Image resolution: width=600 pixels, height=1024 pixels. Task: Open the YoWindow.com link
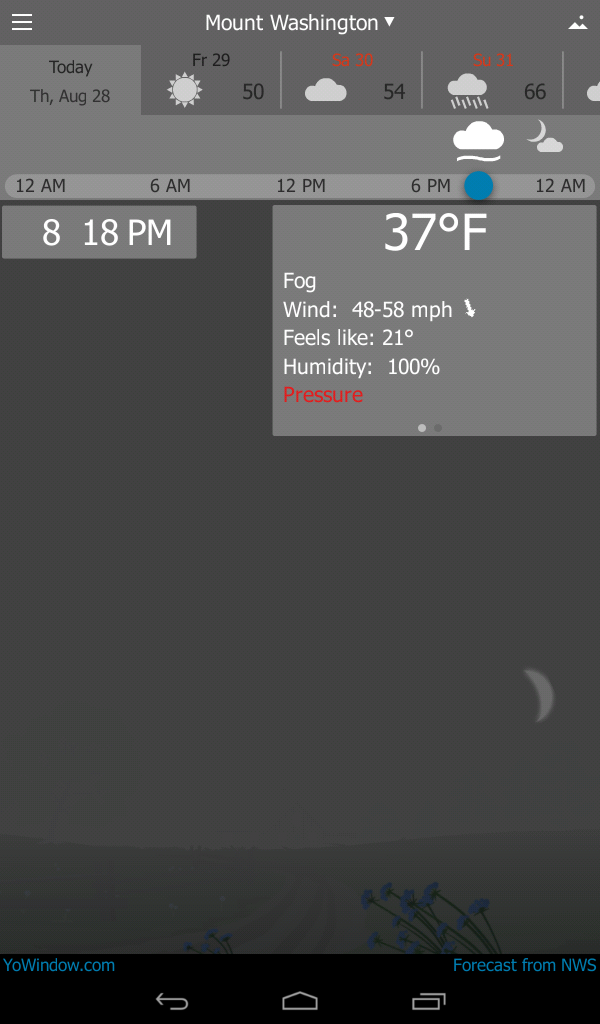59,965
